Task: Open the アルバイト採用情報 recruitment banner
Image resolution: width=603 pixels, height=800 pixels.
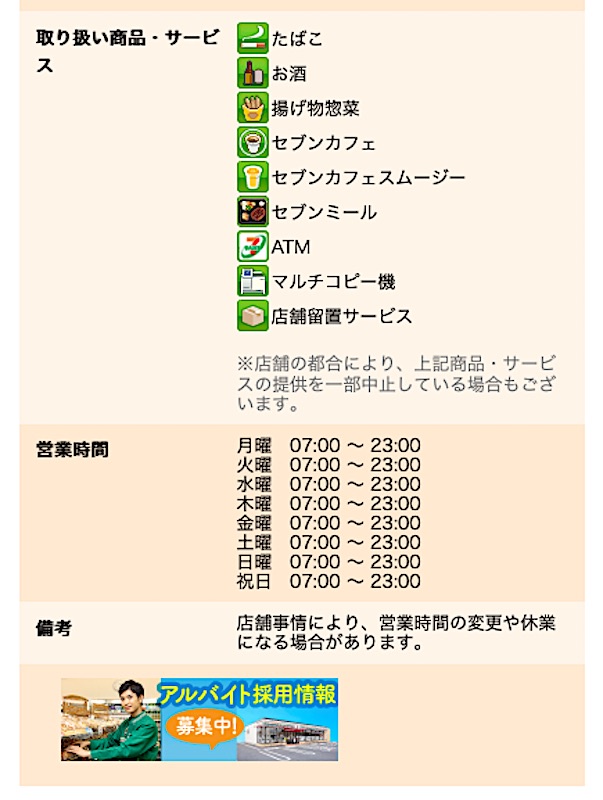Action: point(199,719)
